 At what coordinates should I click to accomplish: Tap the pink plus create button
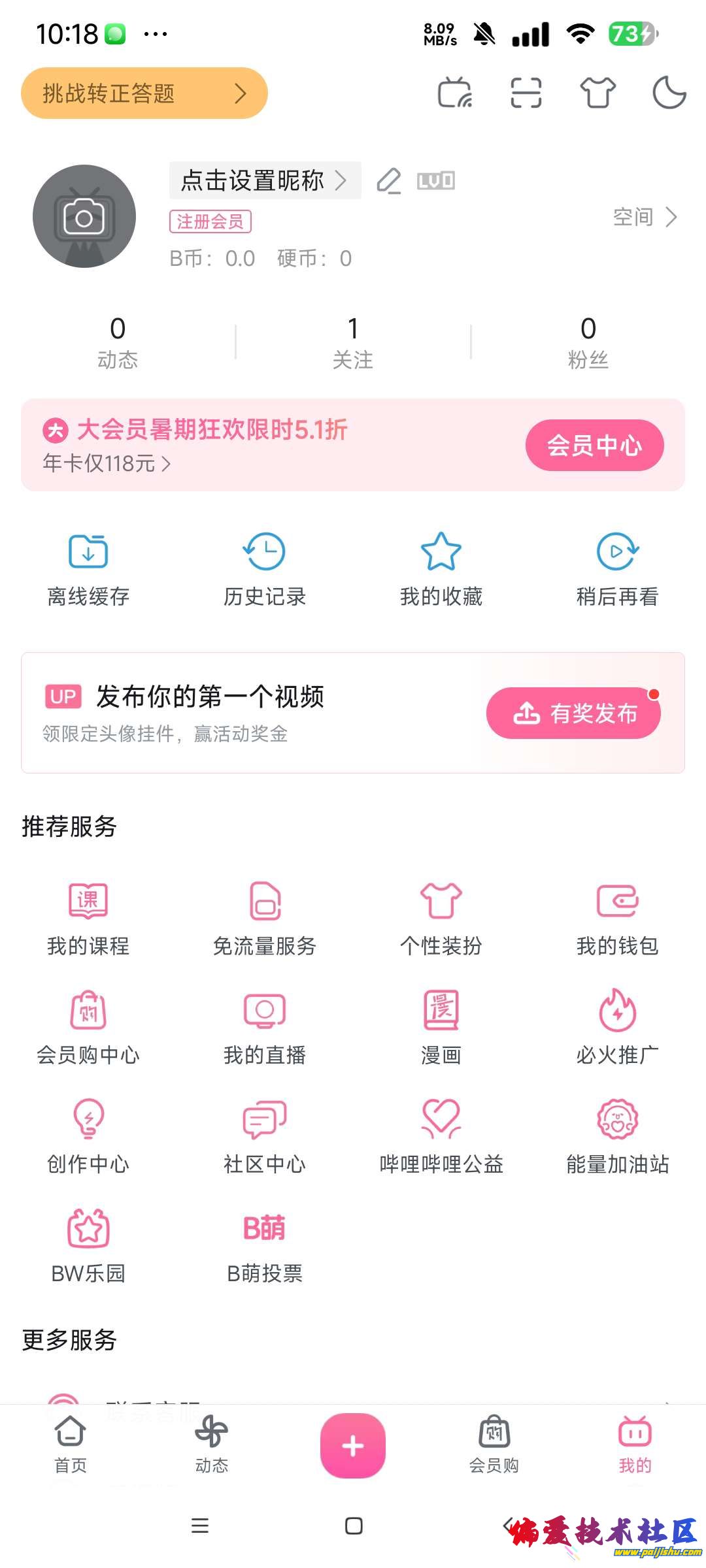point(353,1445)
